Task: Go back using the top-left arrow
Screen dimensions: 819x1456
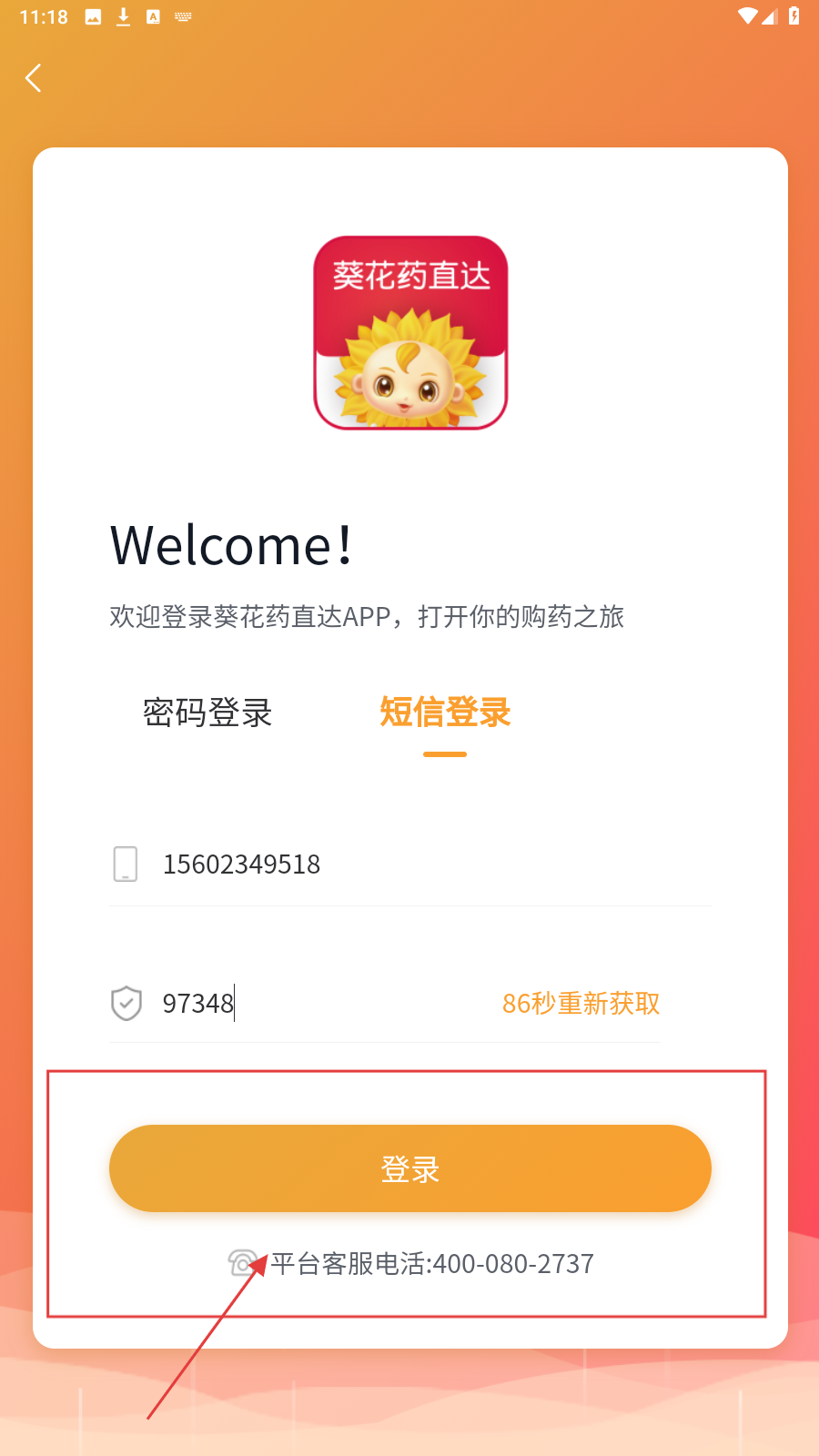Action: (x=34, y=78)
